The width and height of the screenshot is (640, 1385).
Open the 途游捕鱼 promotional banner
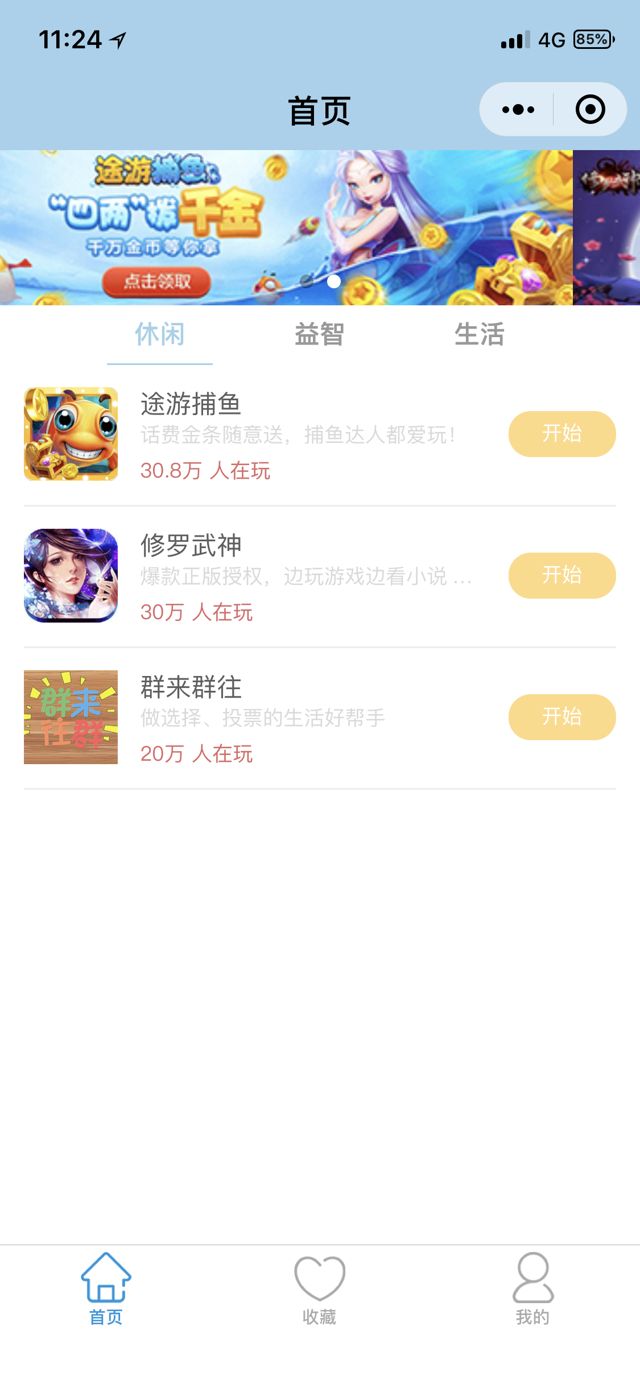tap(286, 227)
